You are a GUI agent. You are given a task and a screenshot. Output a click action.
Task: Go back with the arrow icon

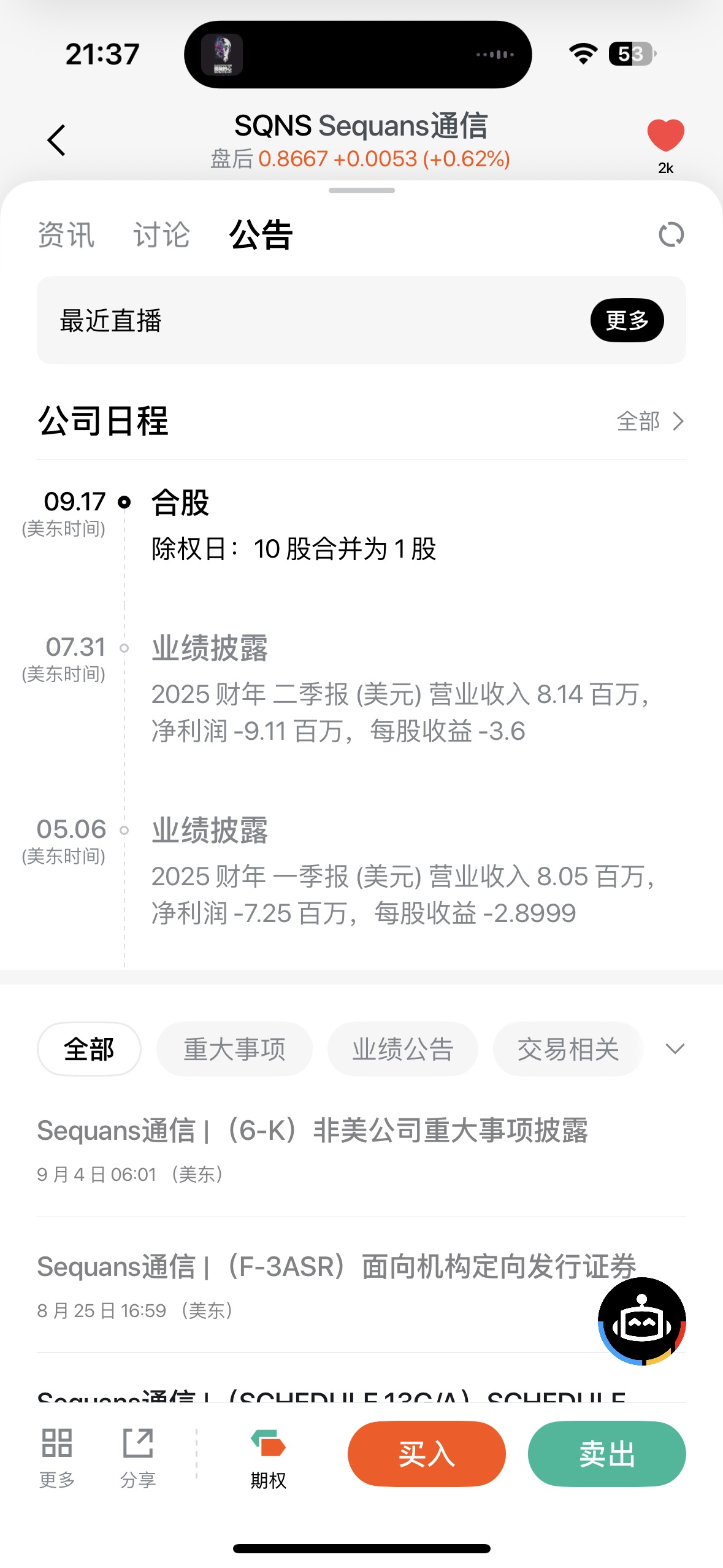coord(56,140)
